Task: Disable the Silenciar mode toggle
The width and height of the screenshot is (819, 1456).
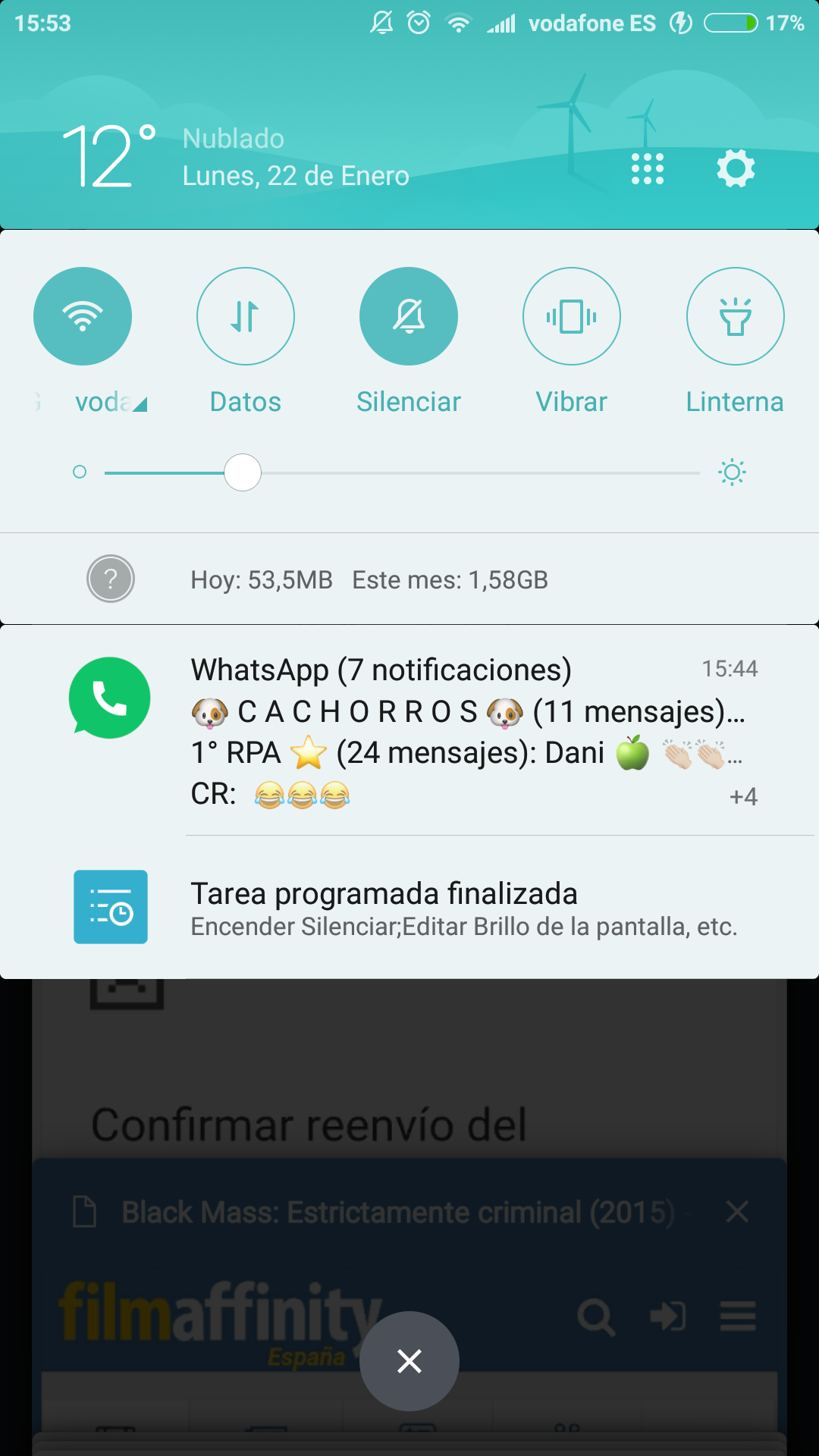Action: click(409, 316)
